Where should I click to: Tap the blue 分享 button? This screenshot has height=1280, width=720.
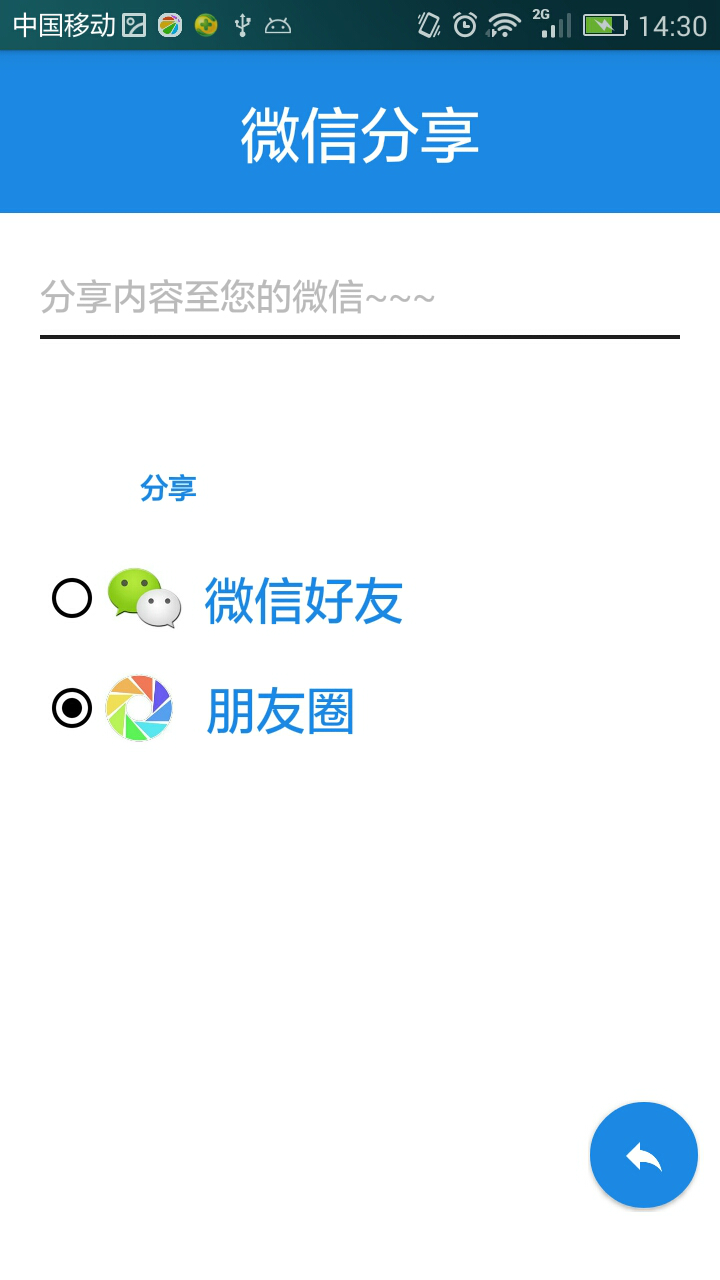pos(168,488)
